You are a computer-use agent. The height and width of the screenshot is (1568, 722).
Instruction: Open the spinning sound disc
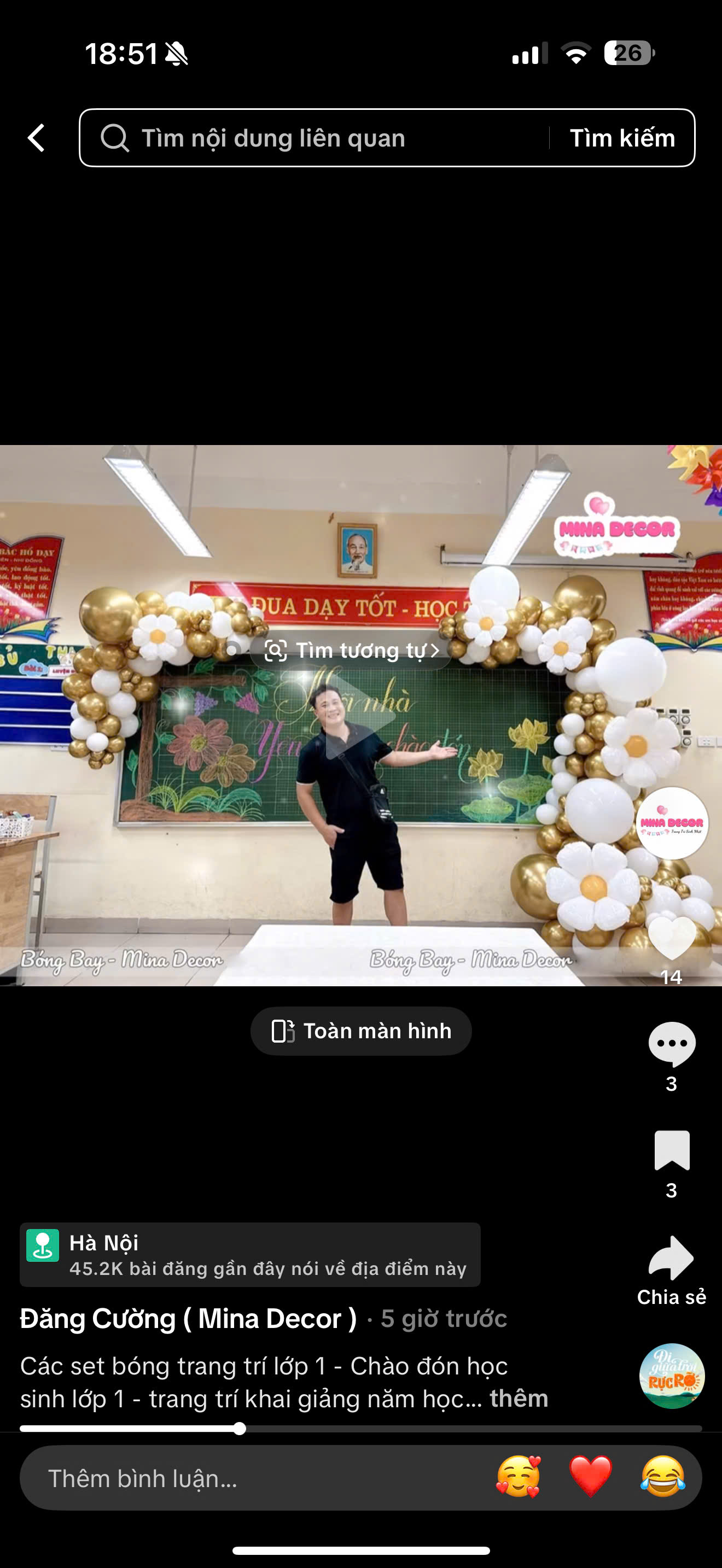[x=672, y=1376]
